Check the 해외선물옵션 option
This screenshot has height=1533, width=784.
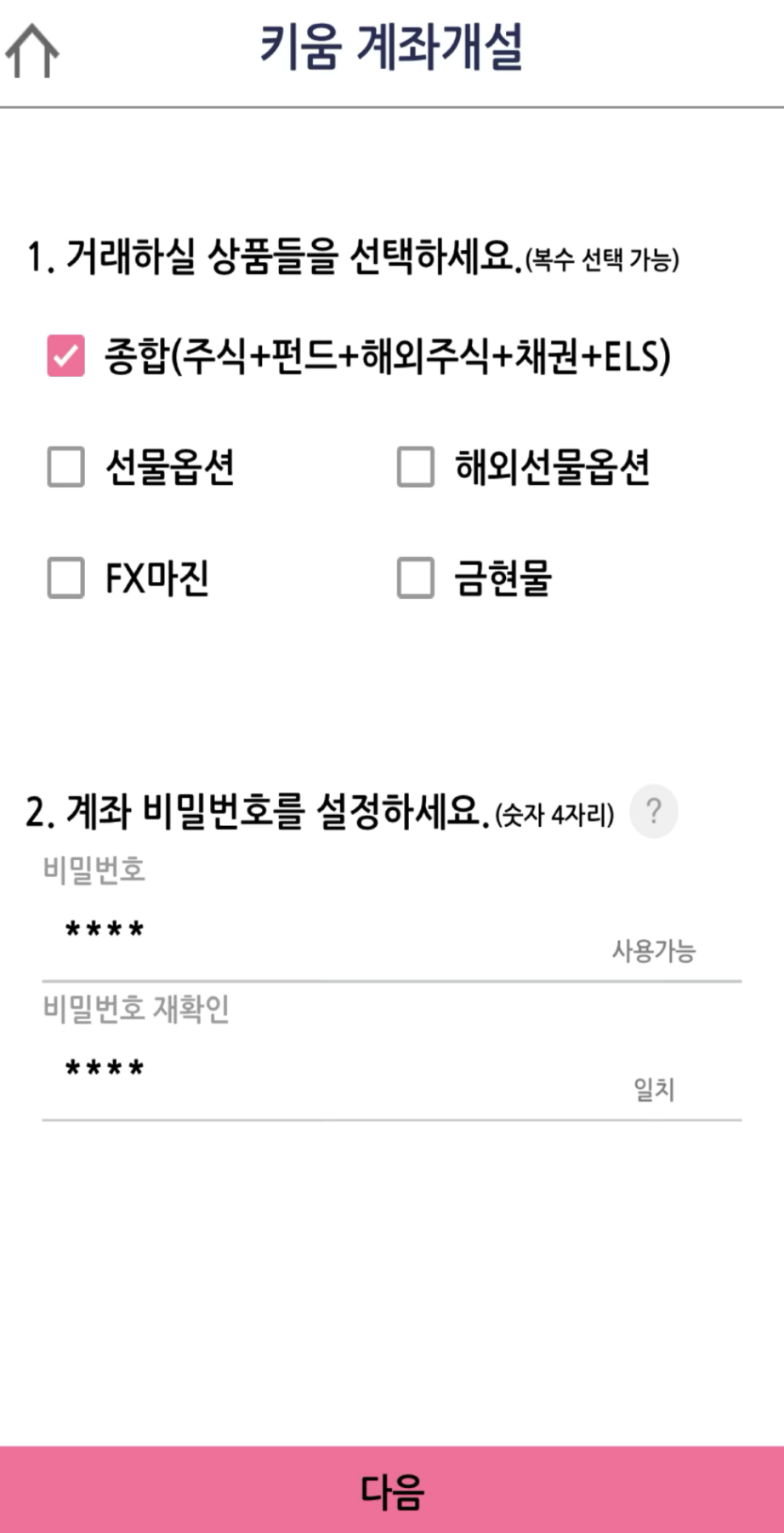click(x=416, y=467)
